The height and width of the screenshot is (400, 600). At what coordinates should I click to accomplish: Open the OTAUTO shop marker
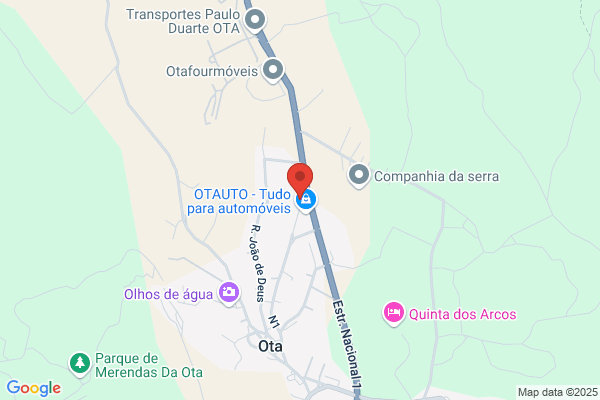306,201
